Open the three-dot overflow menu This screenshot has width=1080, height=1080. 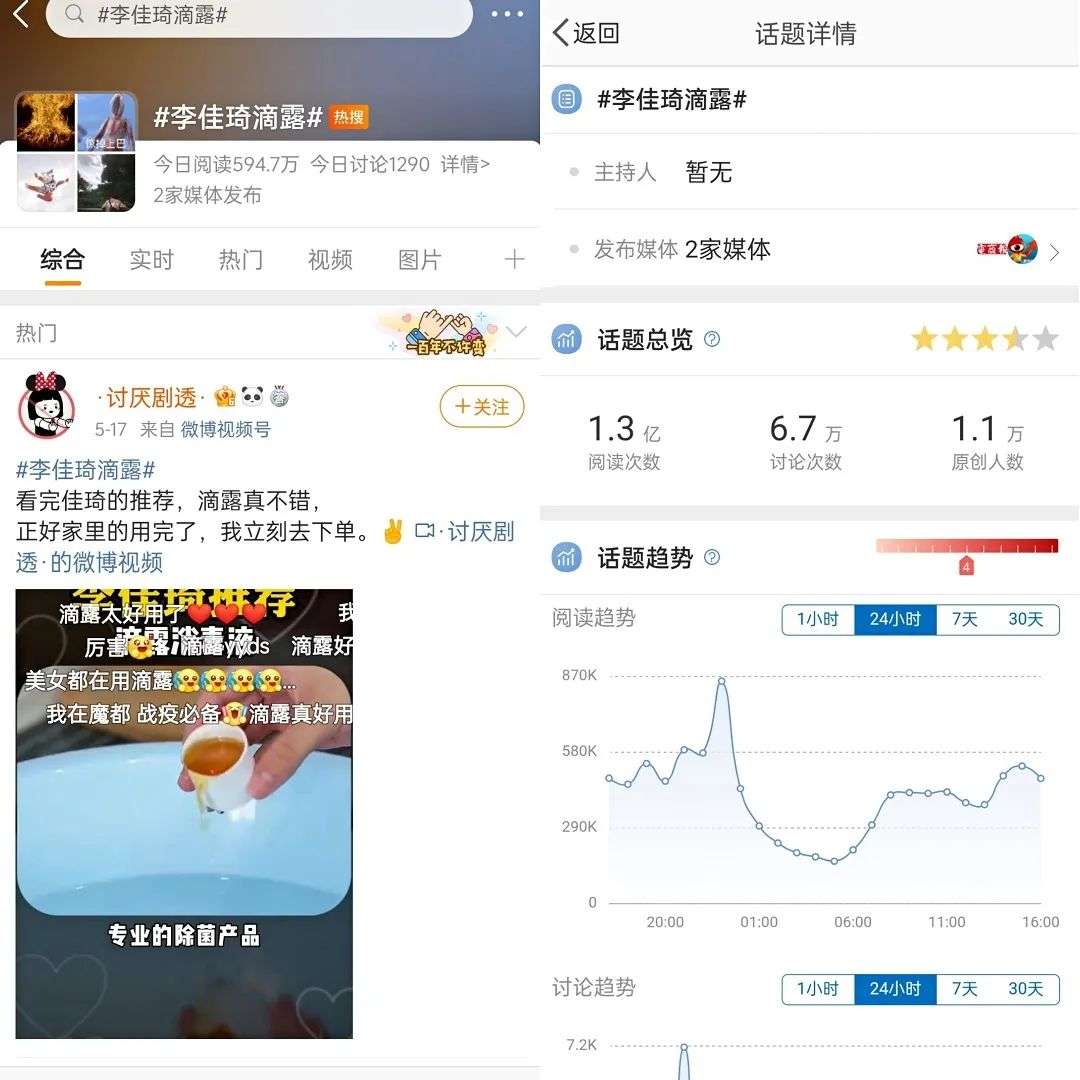(507, 14)
